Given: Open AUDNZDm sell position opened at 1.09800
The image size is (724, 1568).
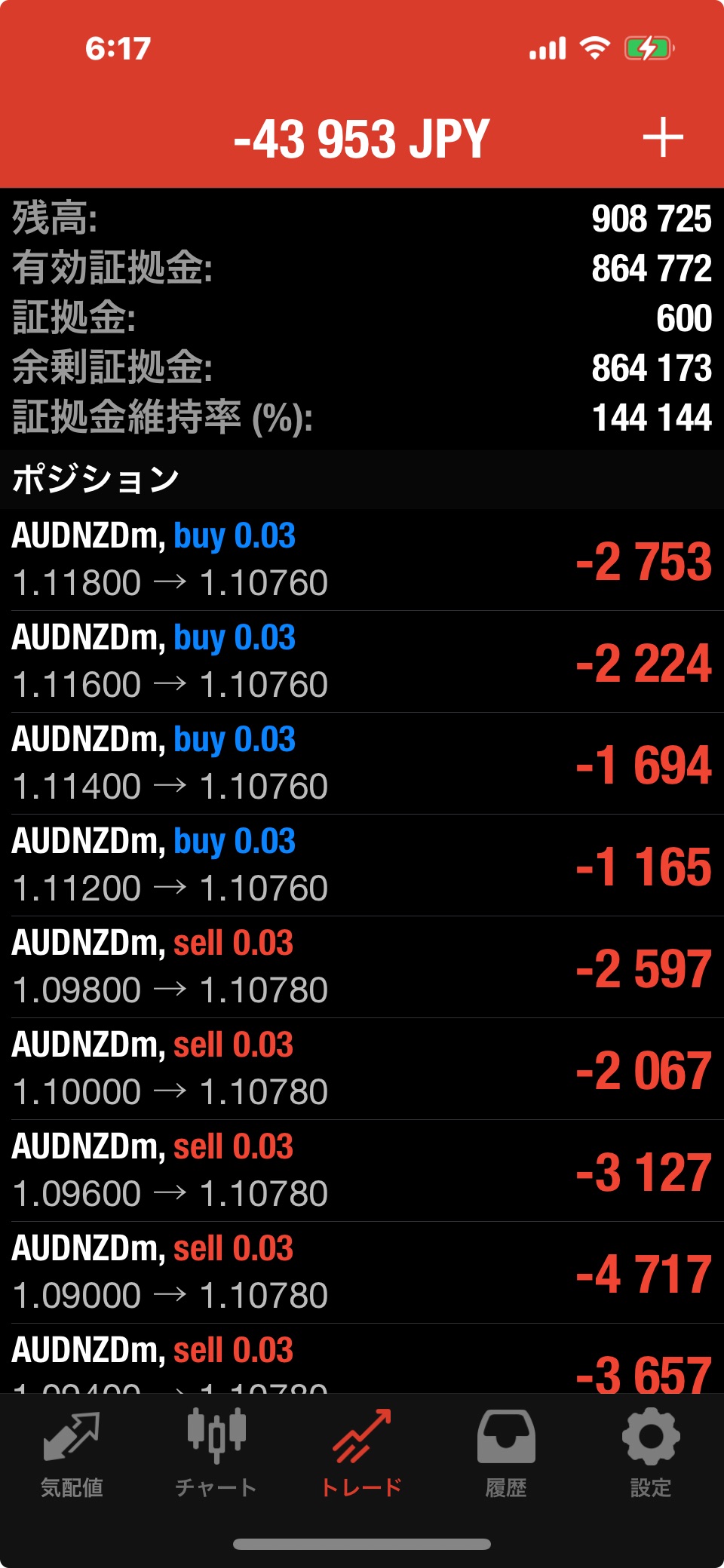Looking at the screenshot, I should pyautogui.click(x=362, y=968).
